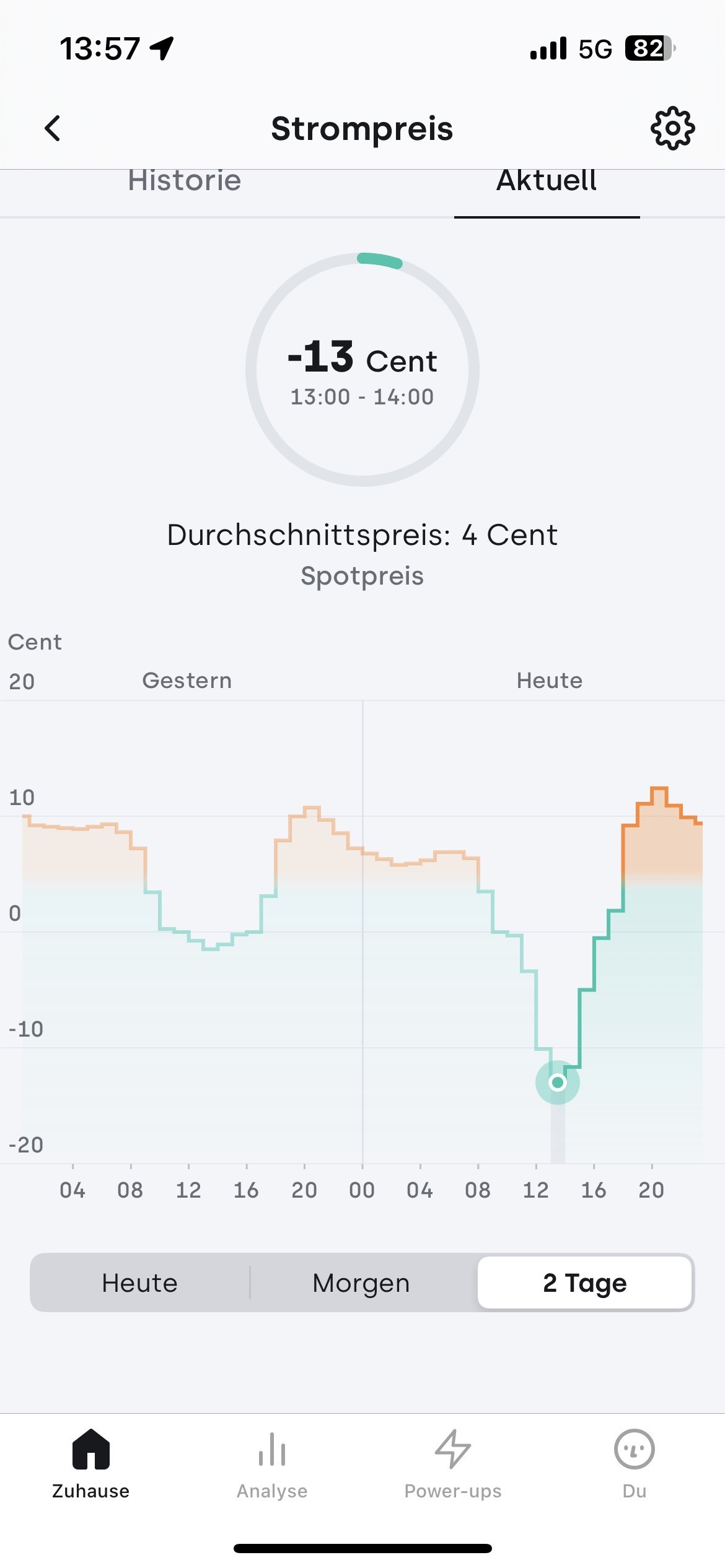Tap the current price marker on chart

558,1082
